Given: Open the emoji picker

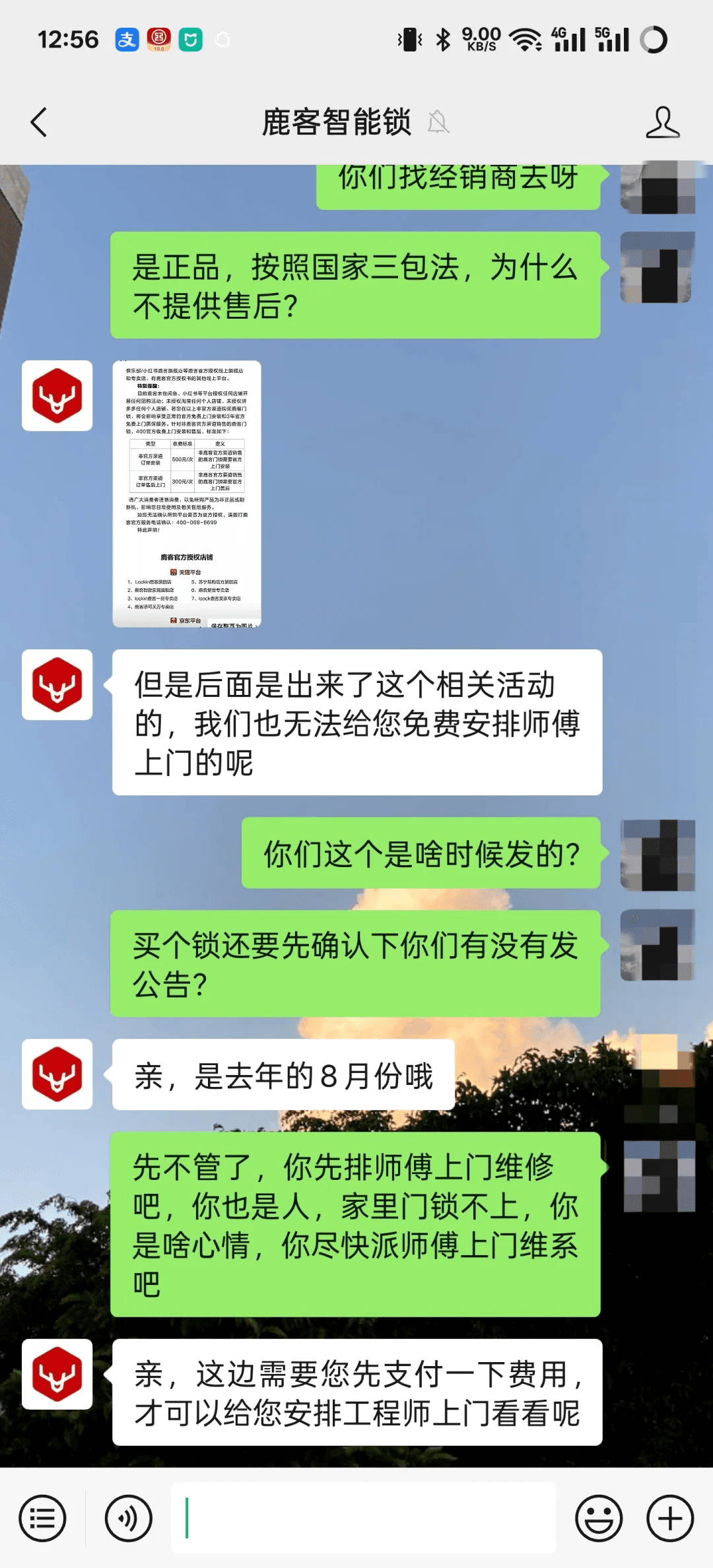Looking at the screenshot, I should point(599,1519).
